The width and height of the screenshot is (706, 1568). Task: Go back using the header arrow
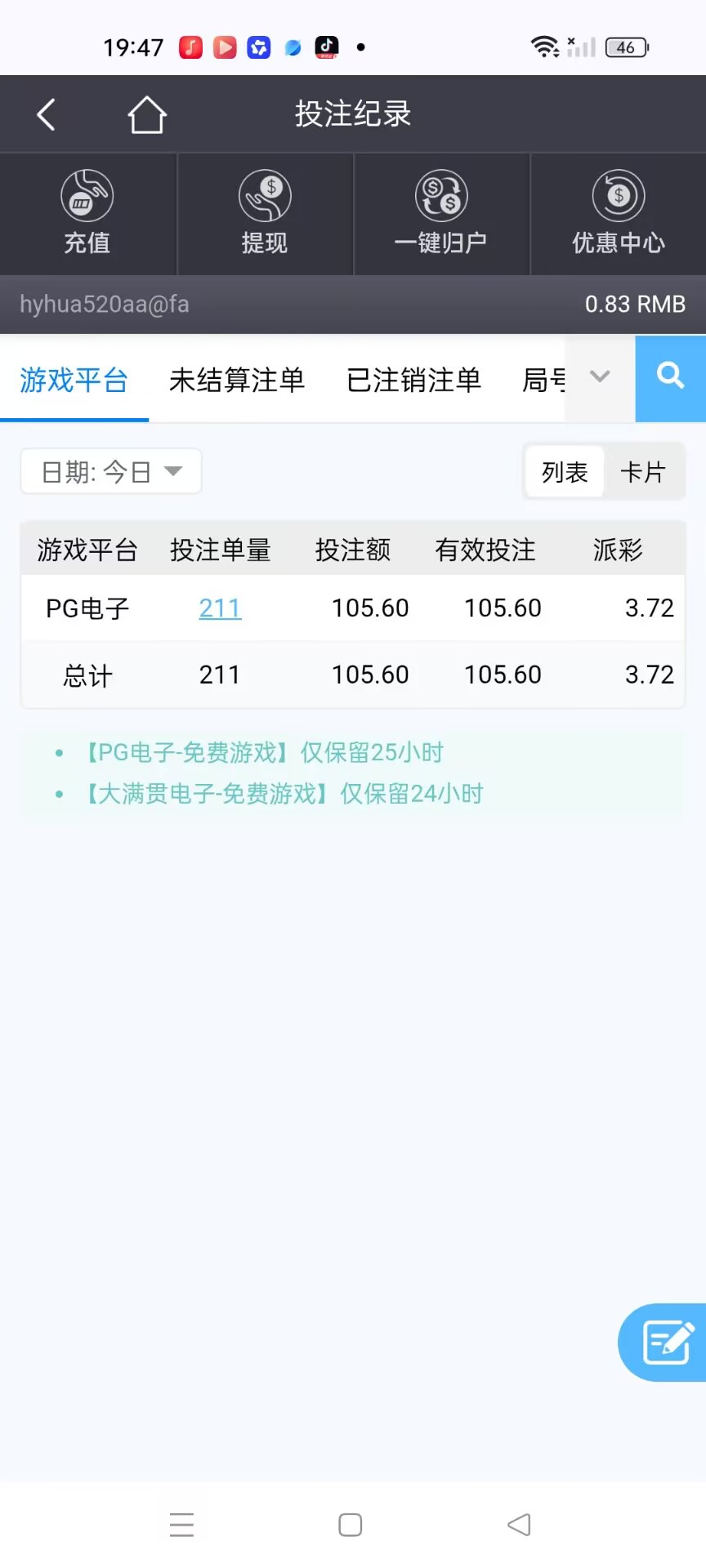click(x=47, y=114)
